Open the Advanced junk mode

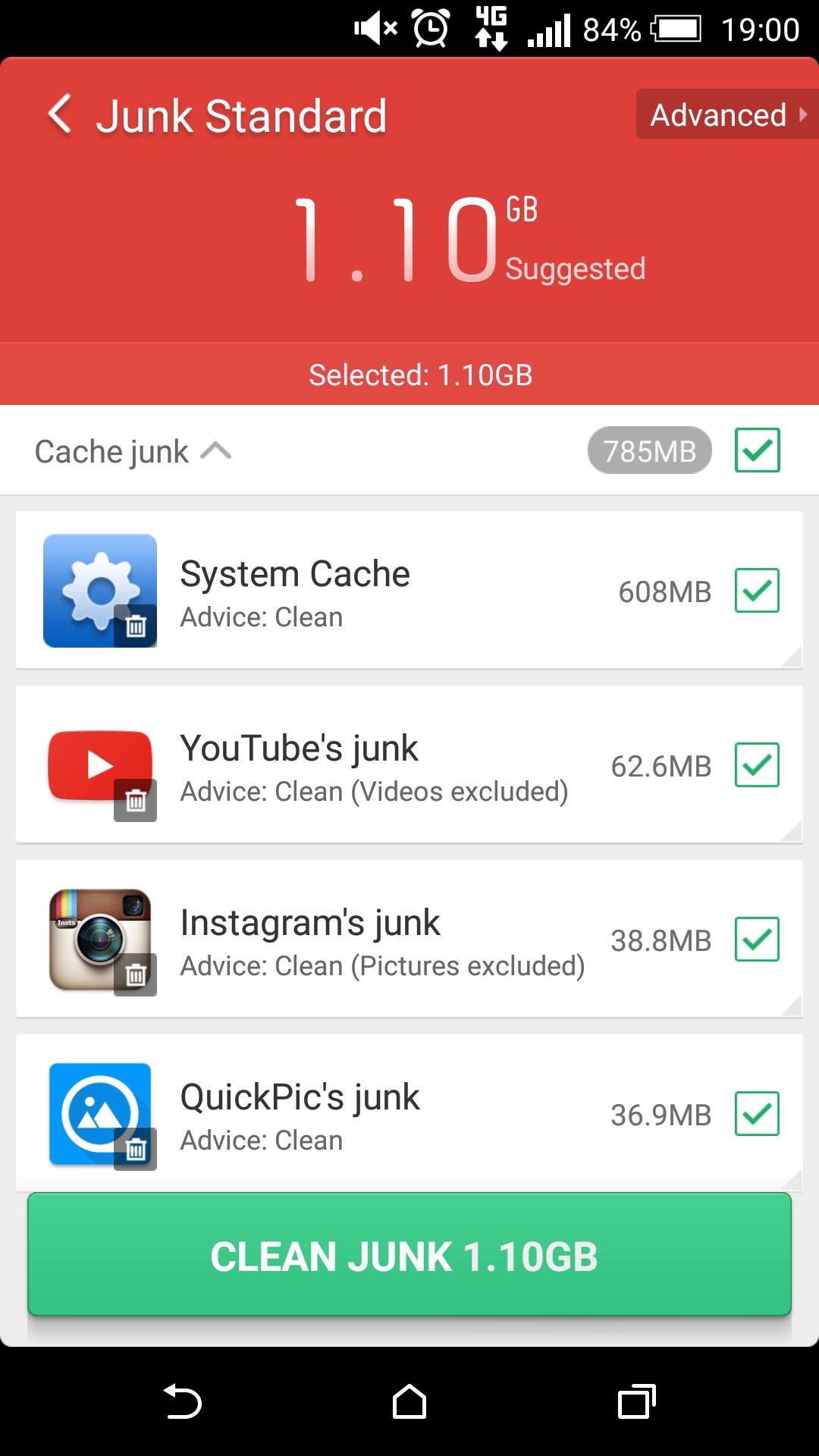coord(726,115)
